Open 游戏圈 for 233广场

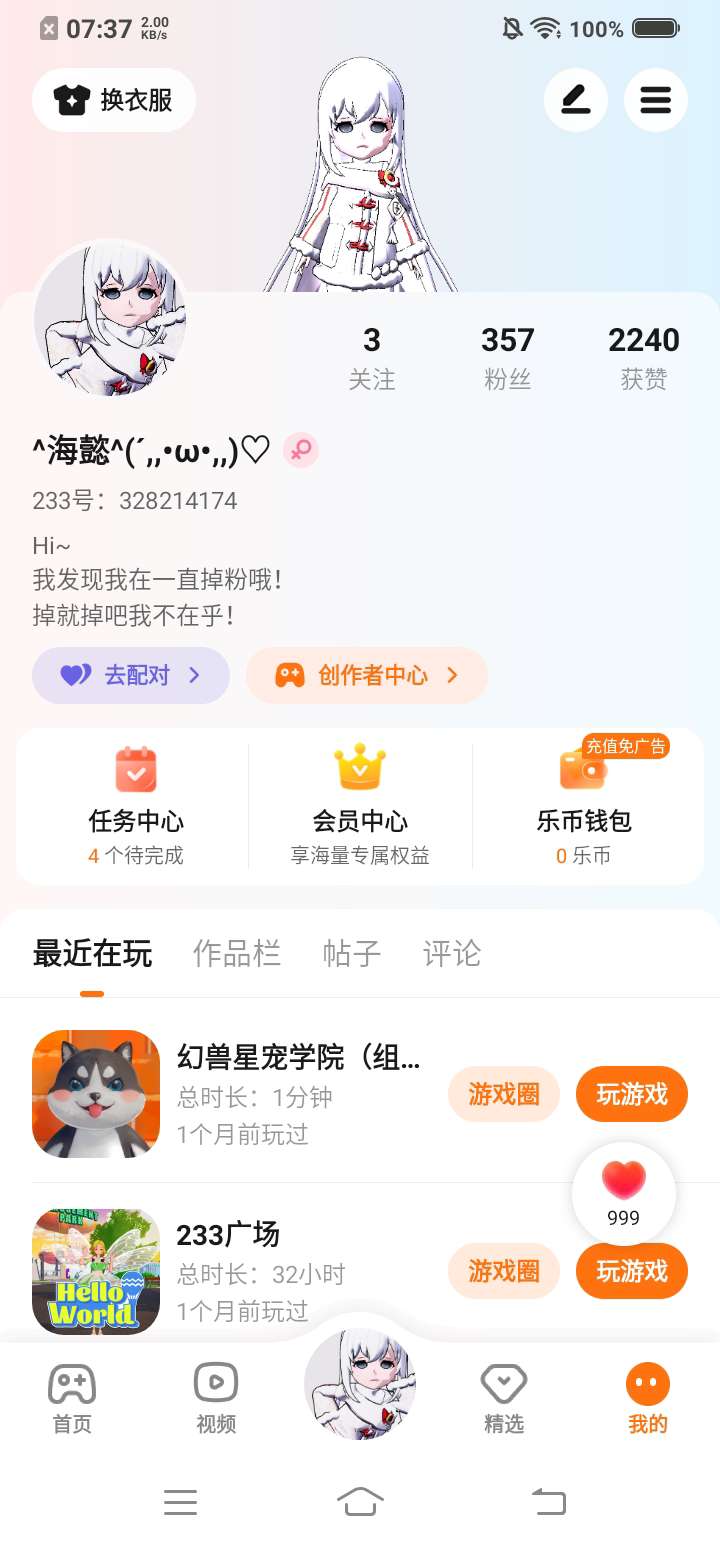504,1271
